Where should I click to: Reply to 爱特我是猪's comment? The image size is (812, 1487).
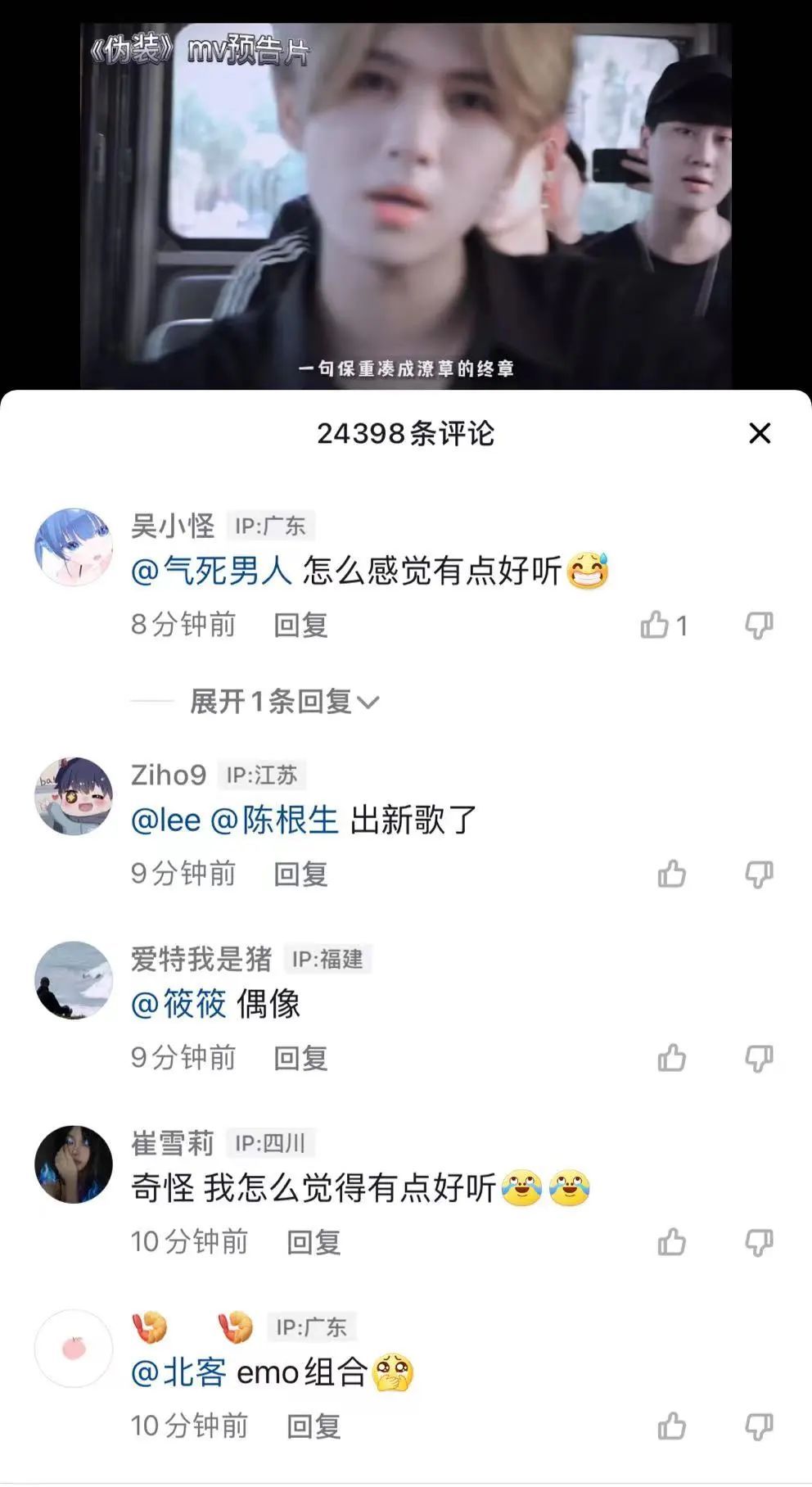click(x=300, y=1058)
